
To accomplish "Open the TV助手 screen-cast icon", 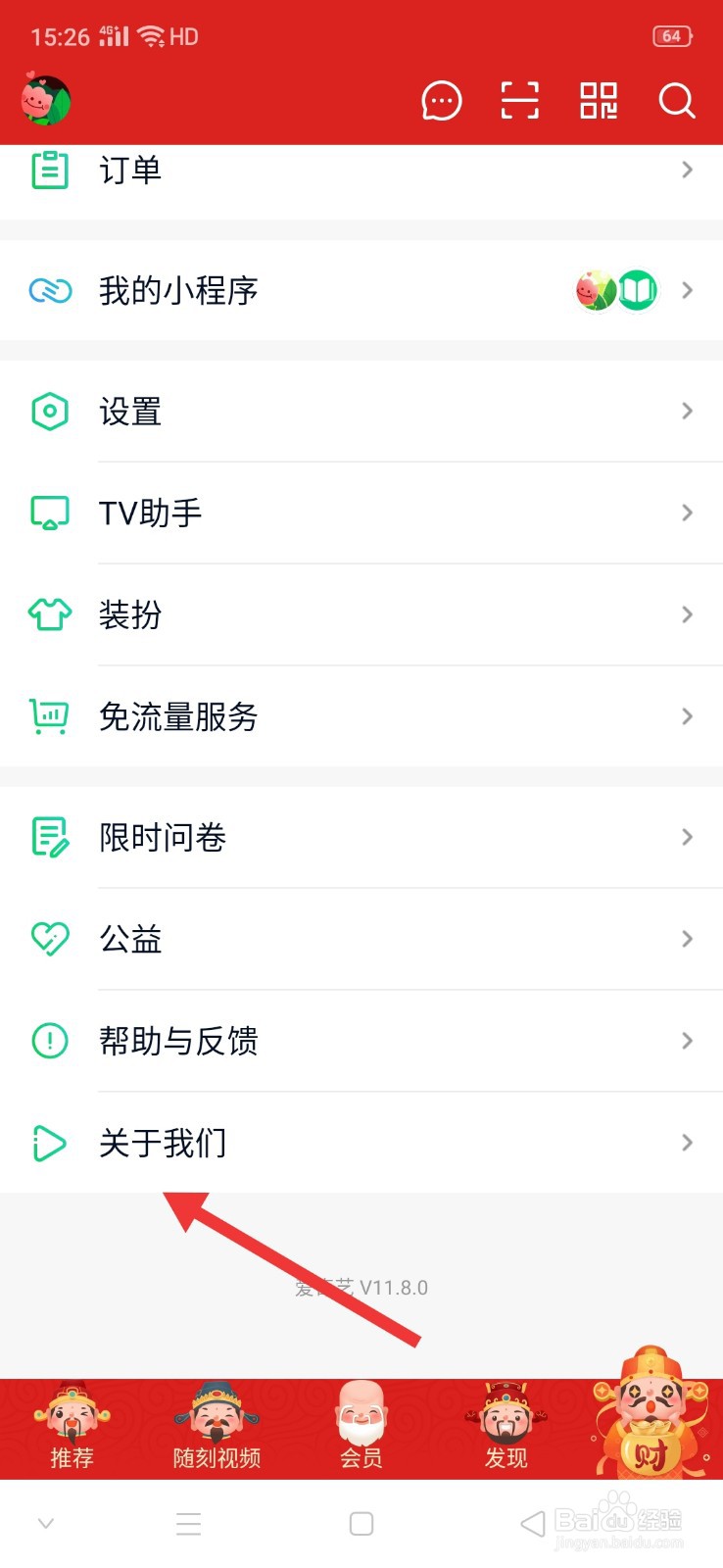I will pos(48,512).
